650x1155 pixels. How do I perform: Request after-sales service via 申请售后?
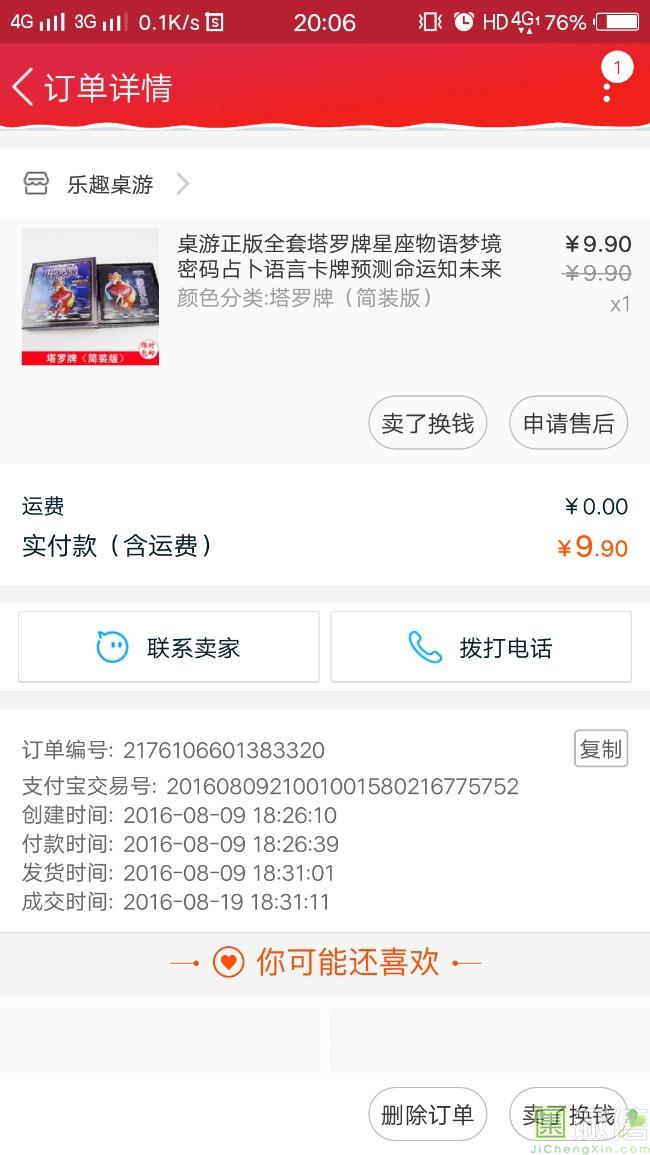coord(568,423)
